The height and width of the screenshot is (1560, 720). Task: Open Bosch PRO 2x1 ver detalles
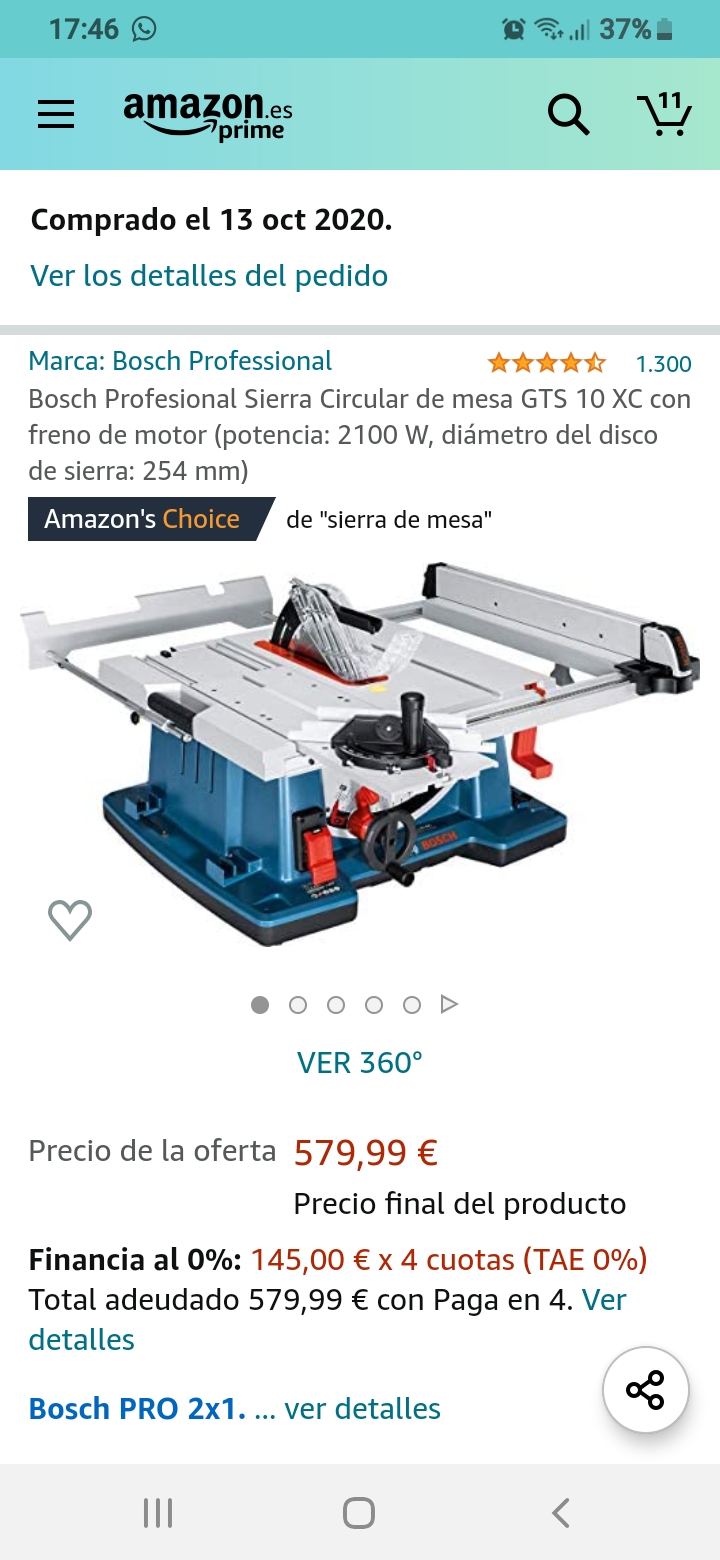point(234,1408)
